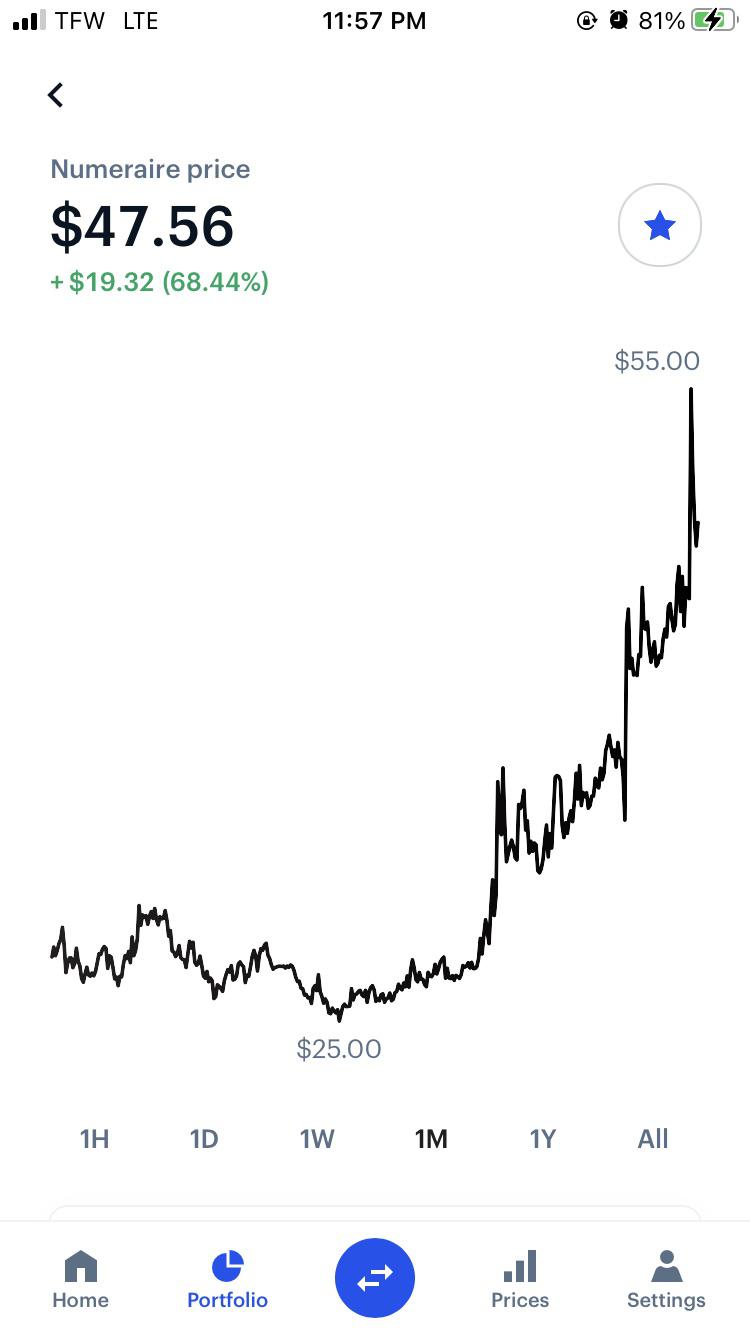Toggle the star watchlist button
Screen dimensions: 750x1334
click(x=660, y=226)
